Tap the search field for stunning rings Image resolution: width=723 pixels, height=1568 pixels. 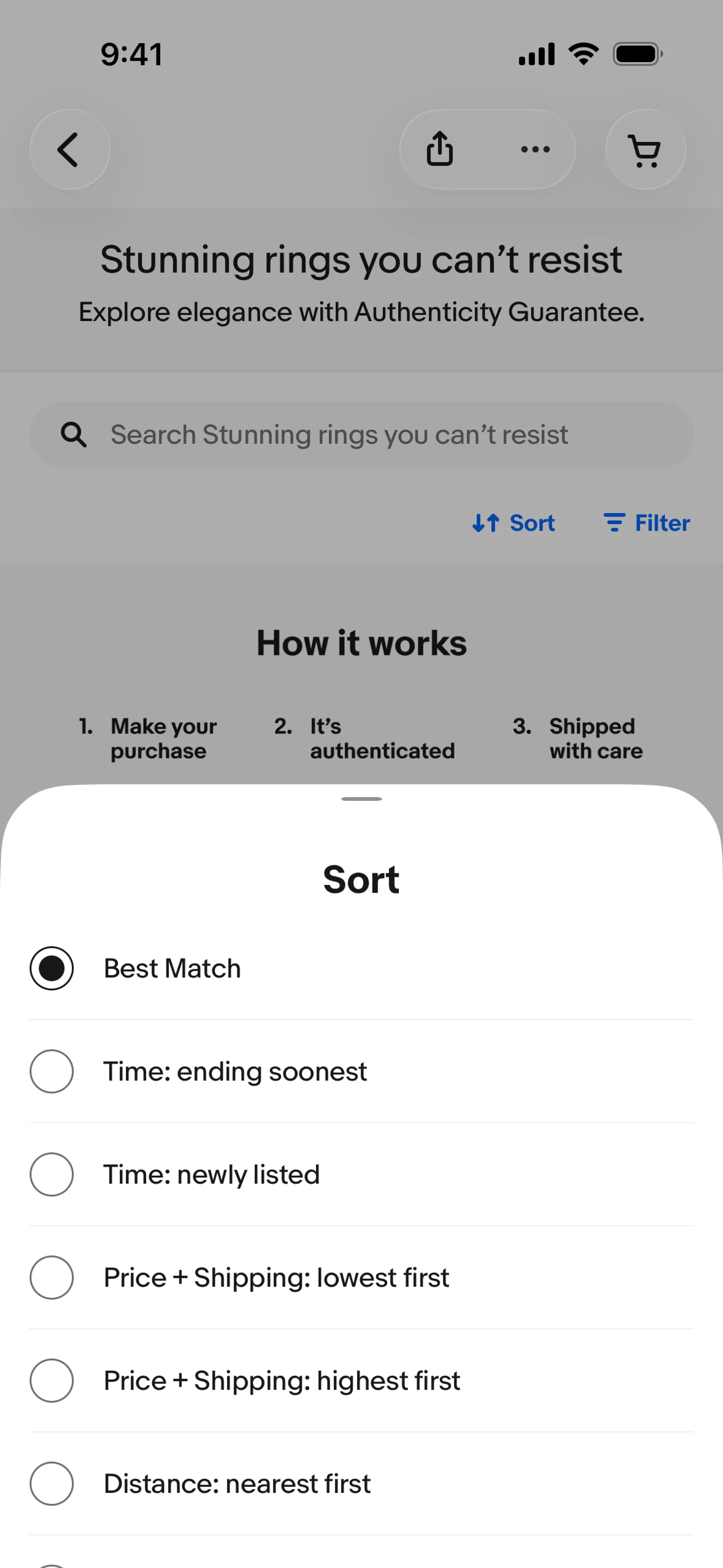point(361,435)
